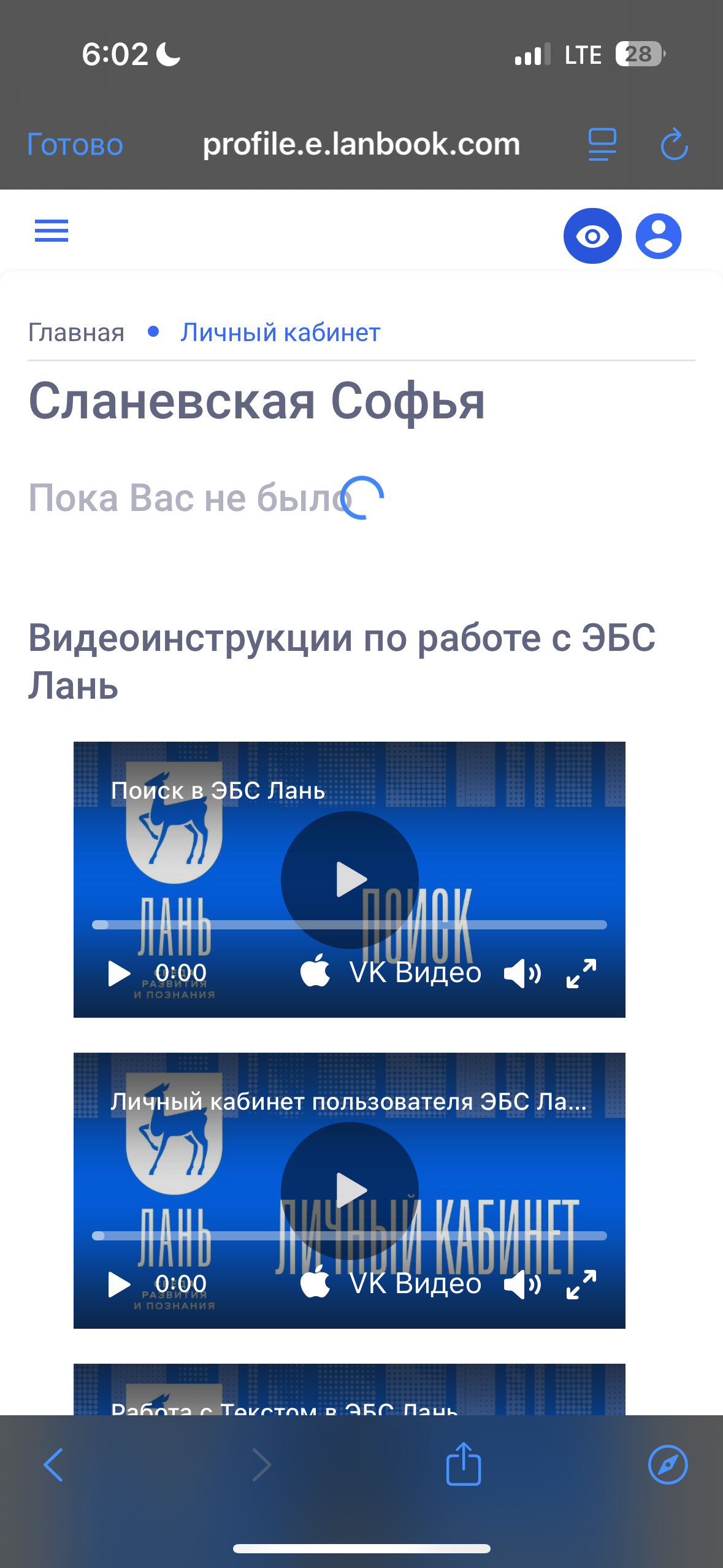This screenshot has height=1568, width=723.
Task: Open VK Видео link on Личный кабинет video
Action: (415, 1284)
